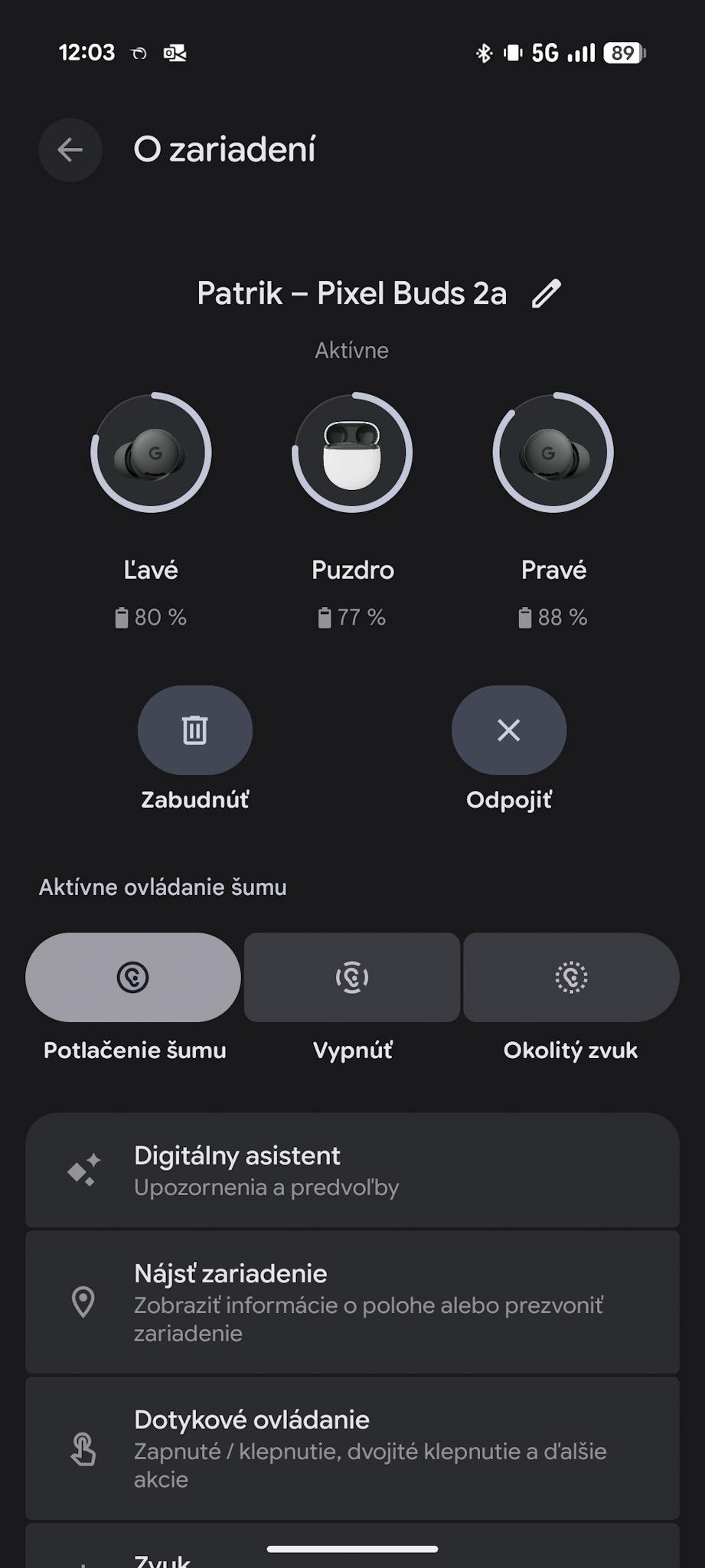Select the Puzdro case thumbnail
This screenshot has height=1568, width=705.
pyautogui.click(x=351, y=452)
